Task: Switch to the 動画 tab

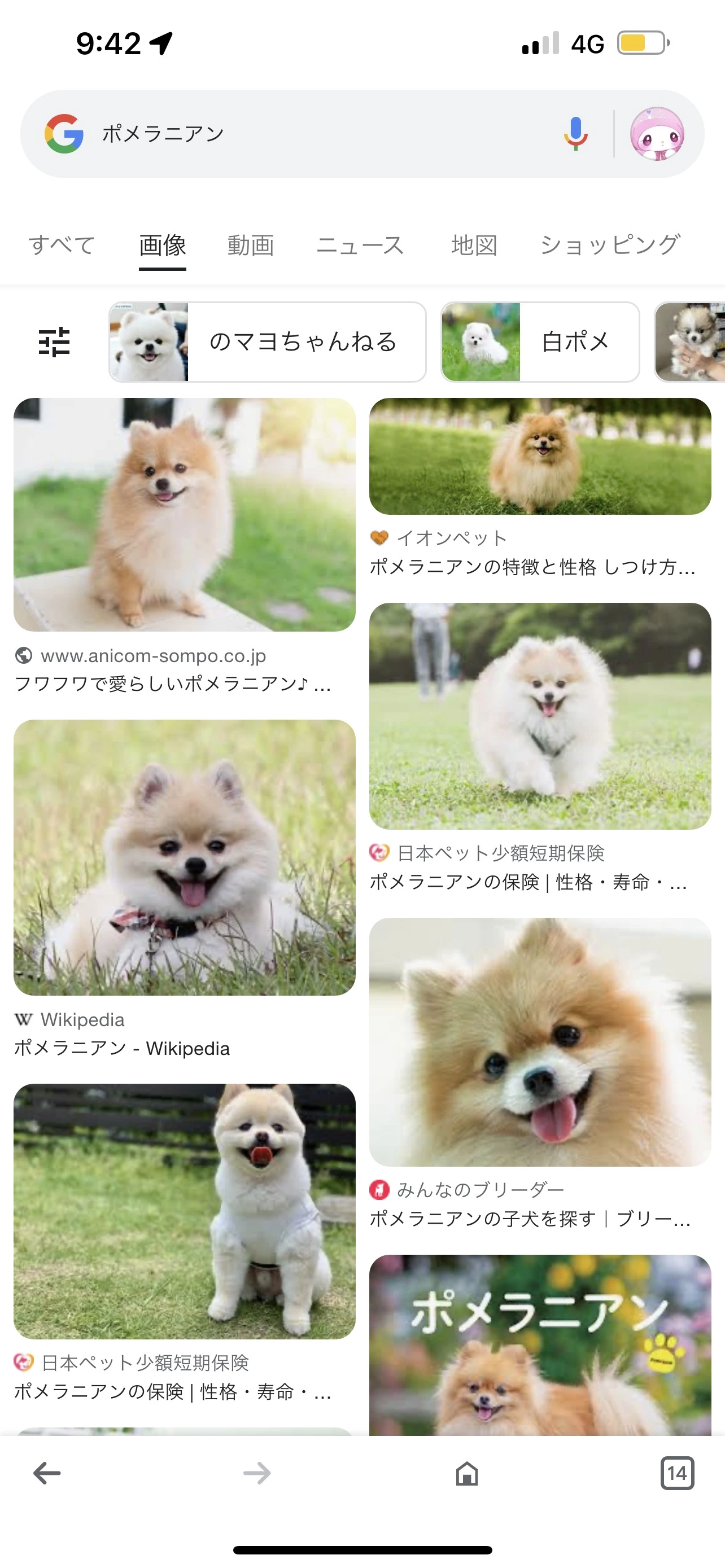Action: tap(251, 246)
